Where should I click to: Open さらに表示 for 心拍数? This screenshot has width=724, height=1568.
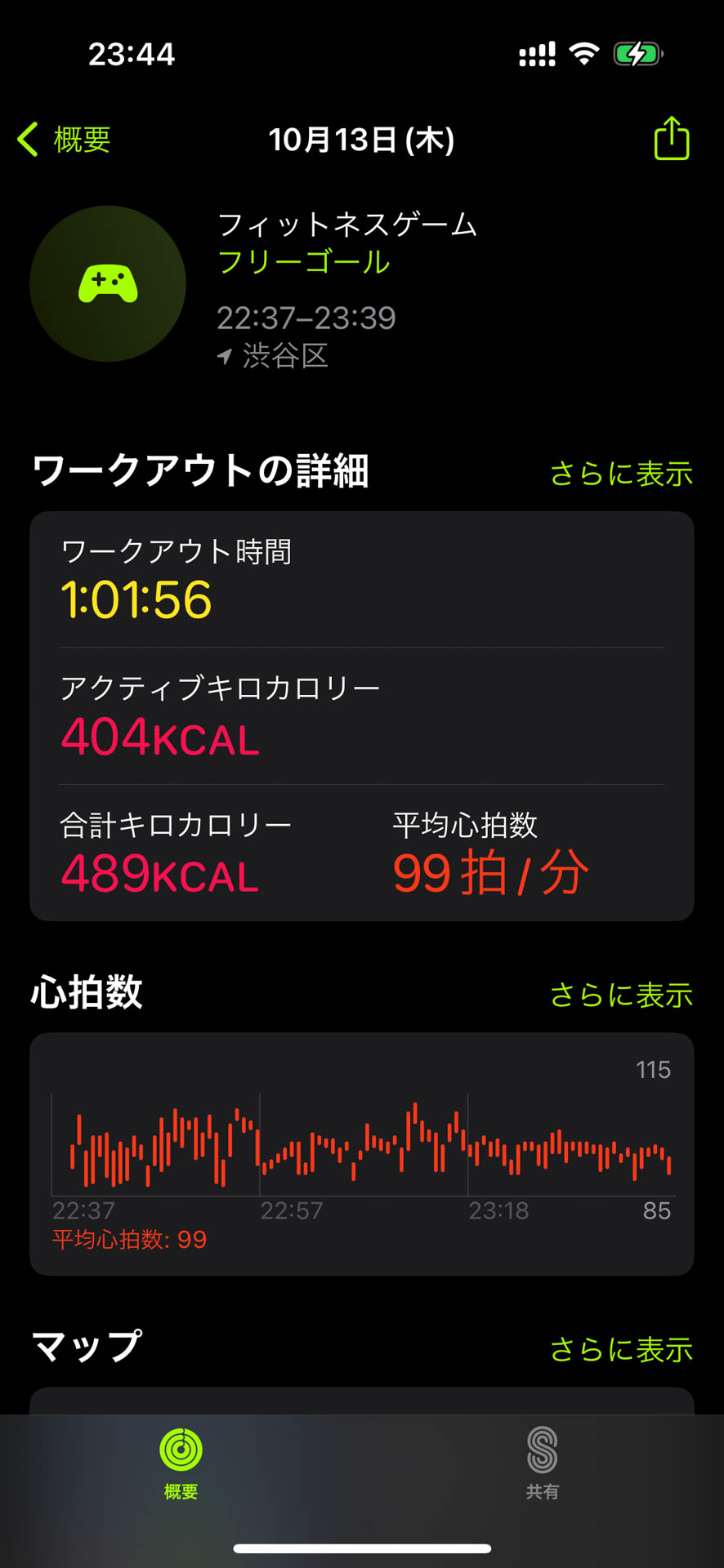(x=621, y=996)
